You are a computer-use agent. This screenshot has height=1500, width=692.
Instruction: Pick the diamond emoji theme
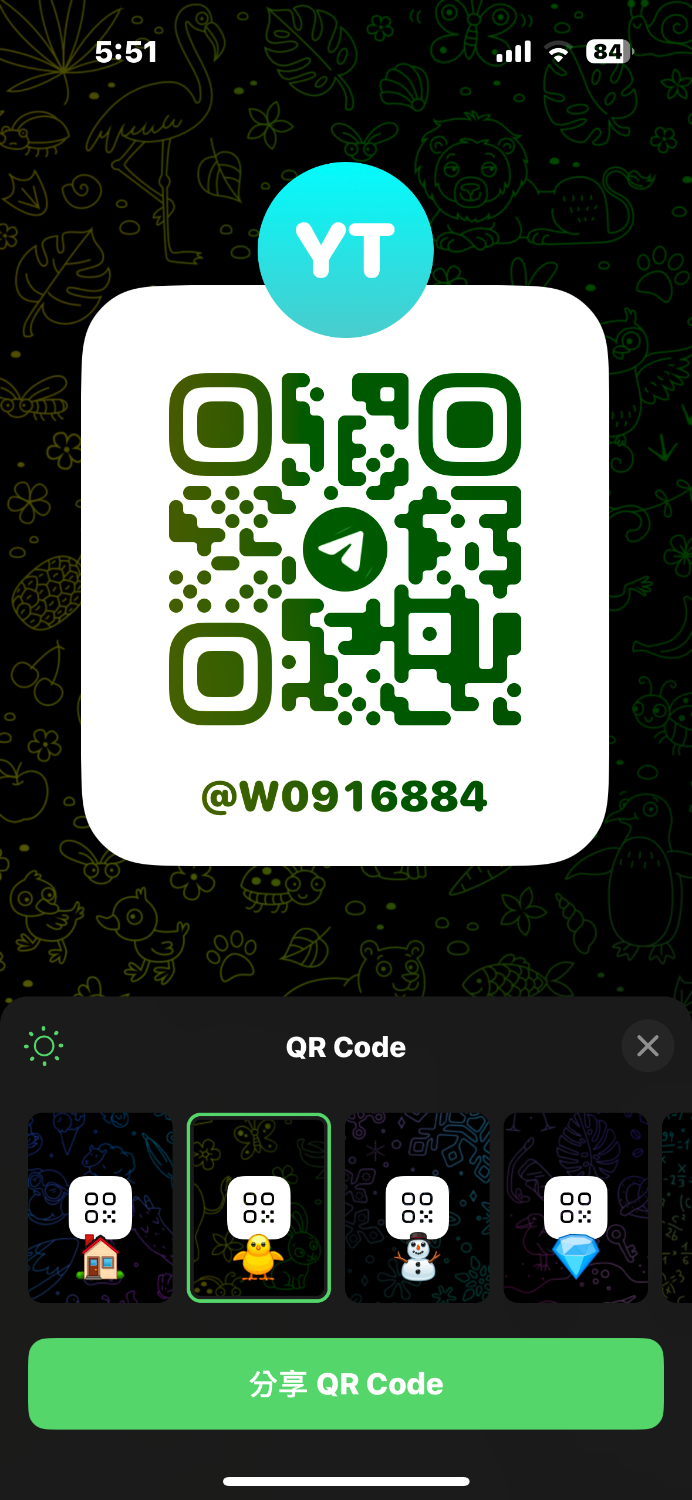pyautogui.click(x=575, y=1208)
